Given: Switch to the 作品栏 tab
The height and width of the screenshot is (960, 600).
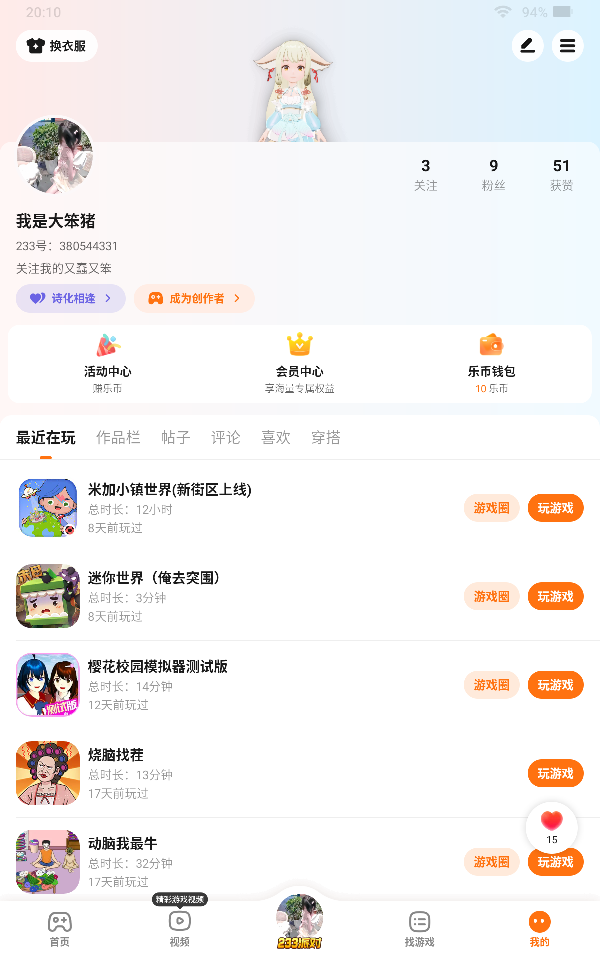Looking at the screenshot, I should (x=118, y=437).
